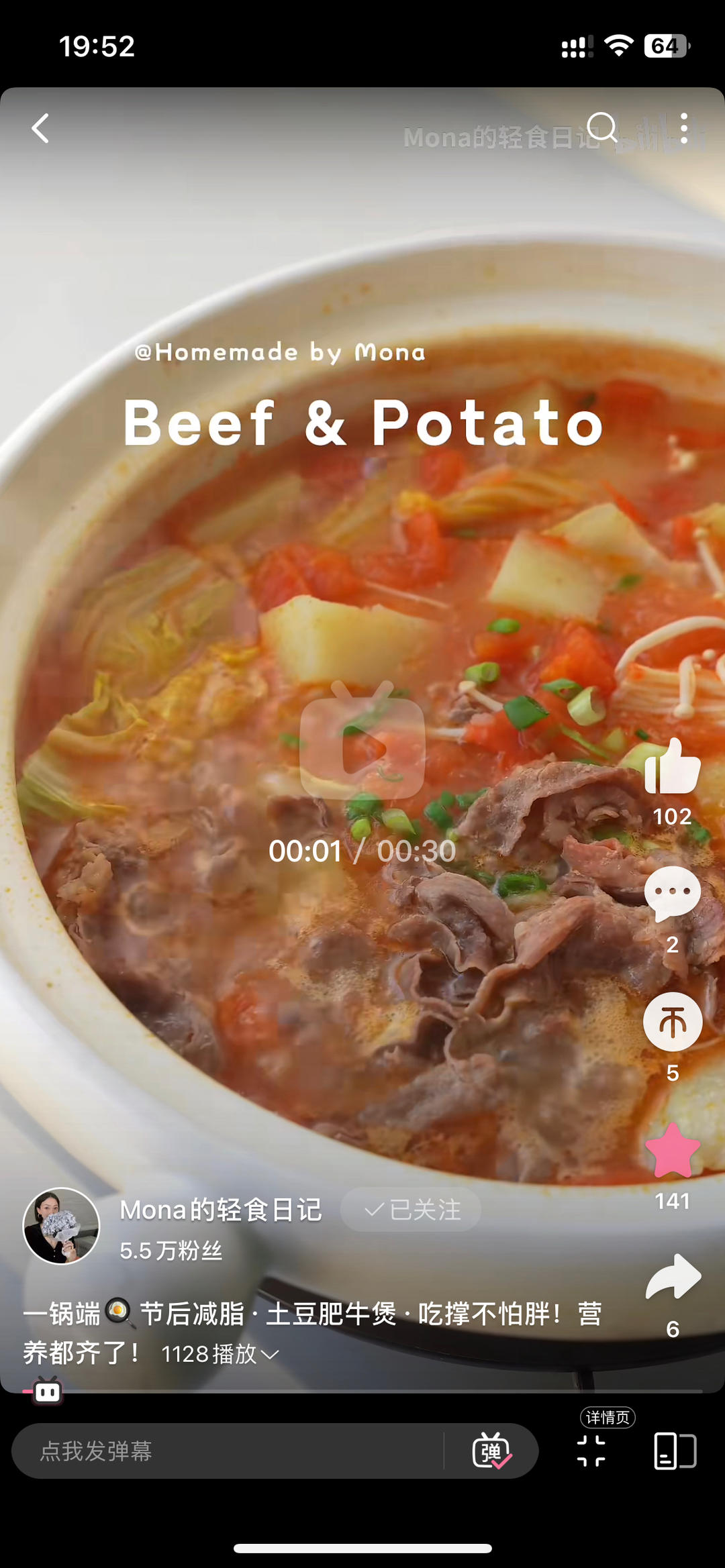Share the video with arrow icon

tap(672, 1277)
